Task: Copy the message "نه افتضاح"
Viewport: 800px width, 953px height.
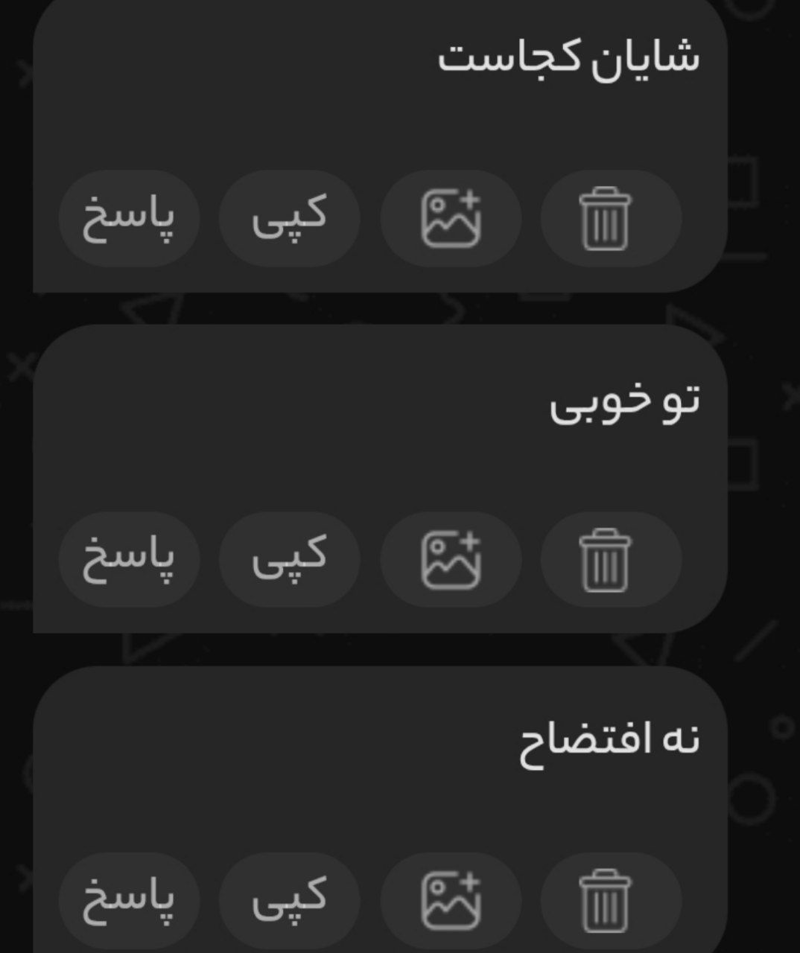Action: (x=289, y=901)
